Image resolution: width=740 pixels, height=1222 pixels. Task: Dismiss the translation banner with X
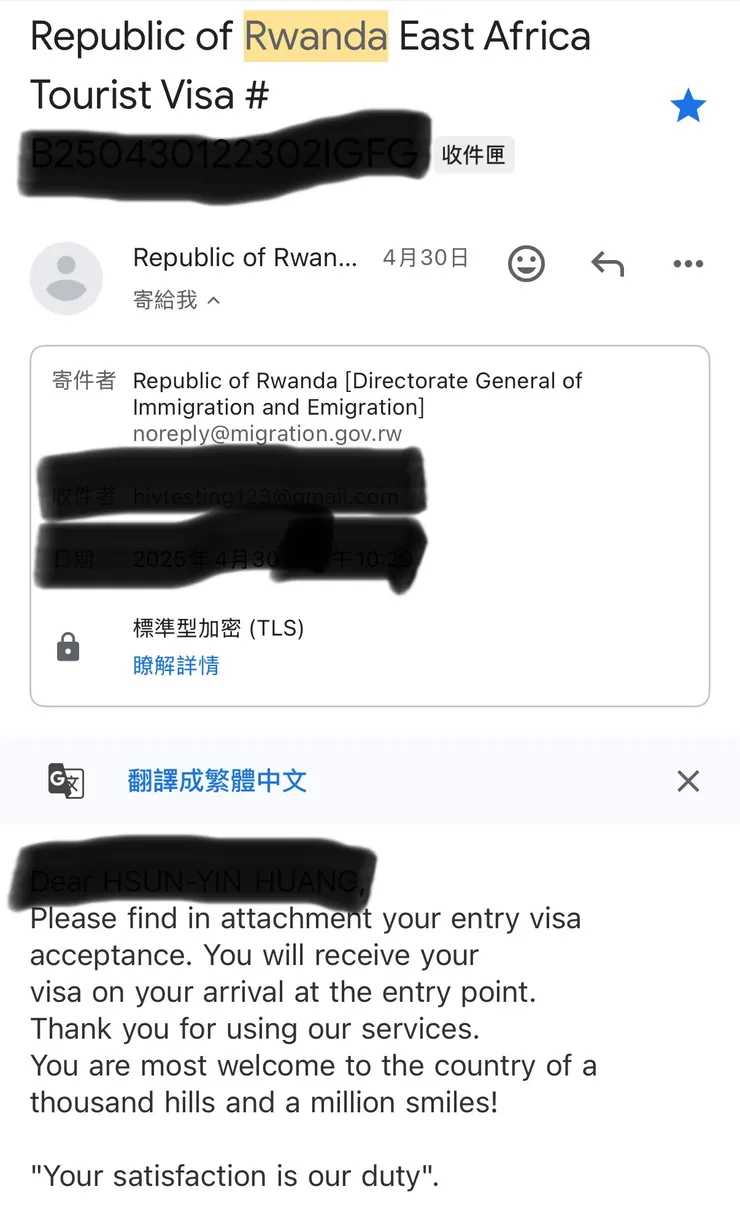(x=688, y=781)
